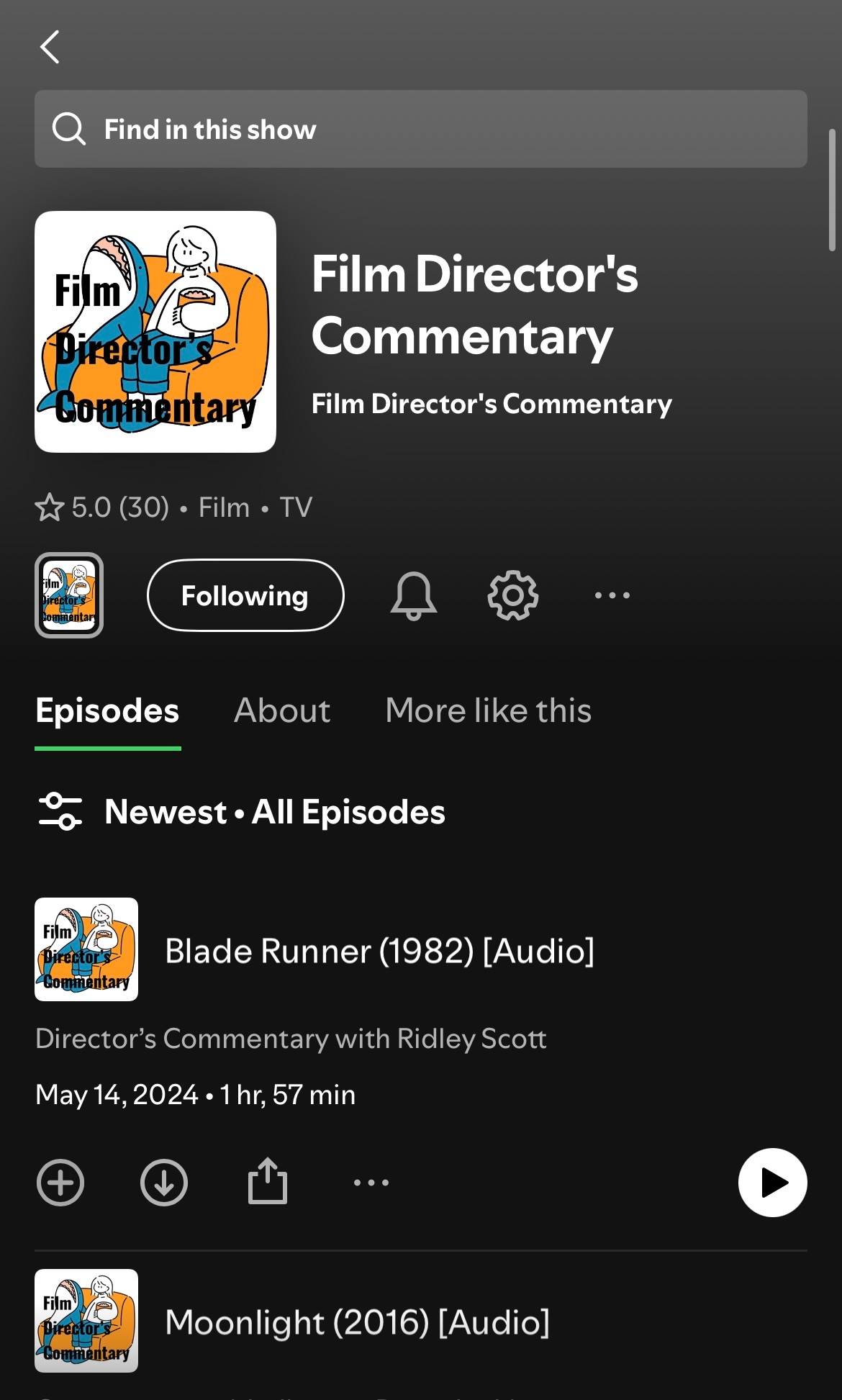Tap the Following button to unfollow
842x1400 pixels.
[x=245, y=595]
